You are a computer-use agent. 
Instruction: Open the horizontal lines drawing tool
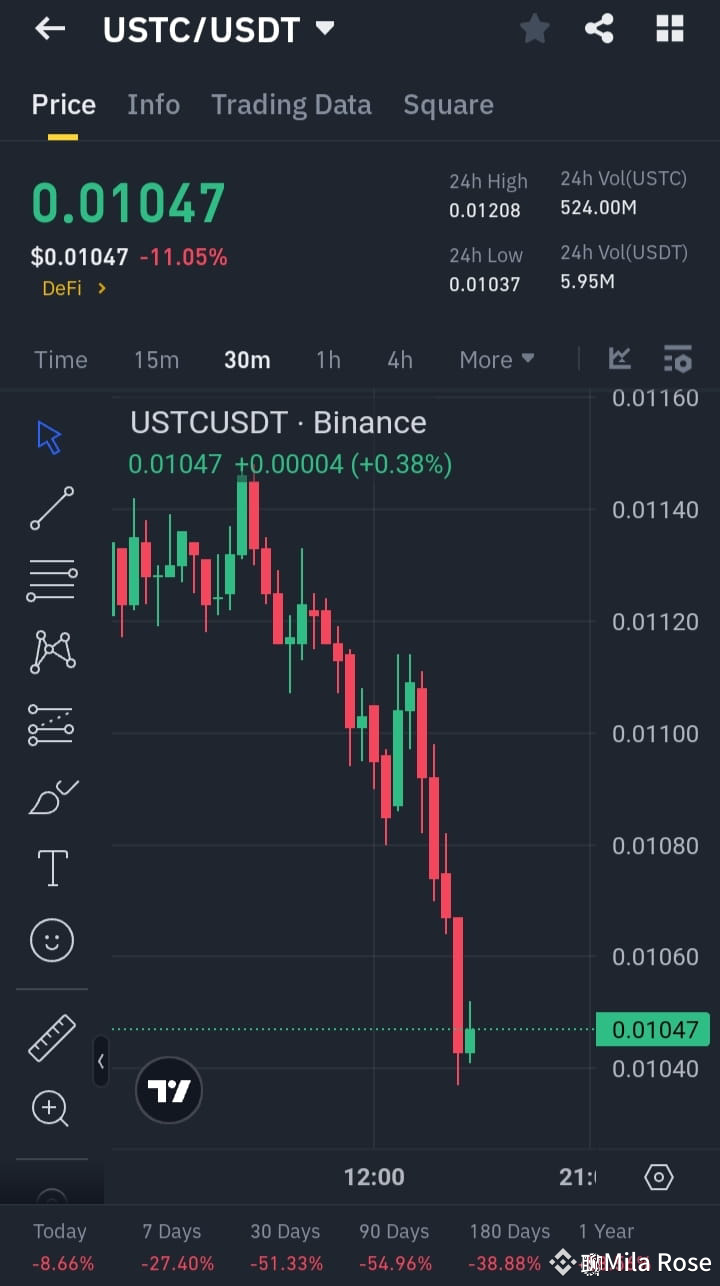pyautogui.click(x=50, y=580)
